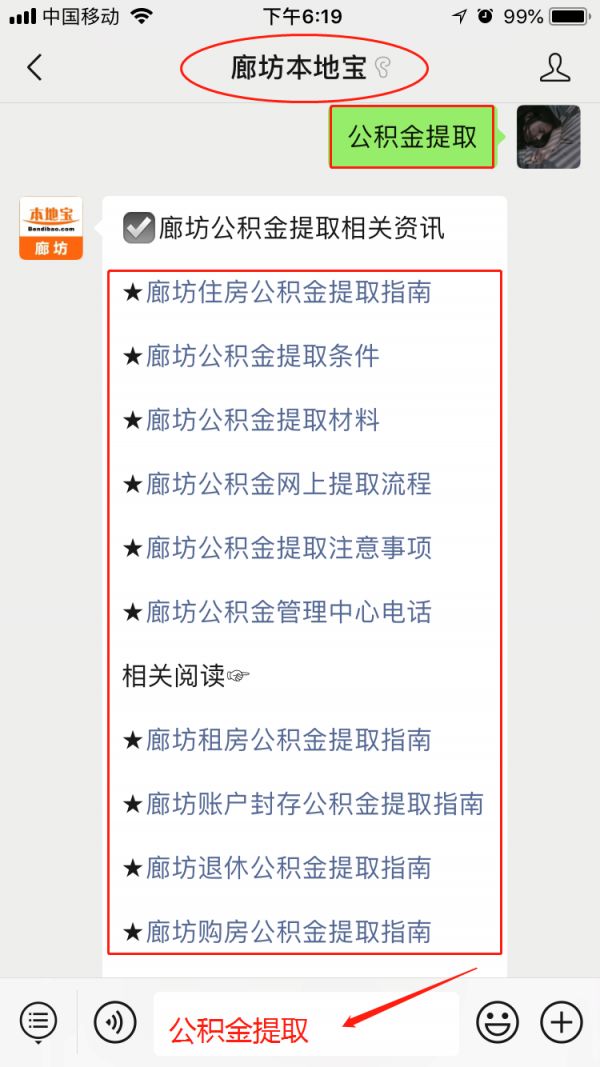
Task: Go back using the top-left arrow
Action: click(x=35, y=68)
